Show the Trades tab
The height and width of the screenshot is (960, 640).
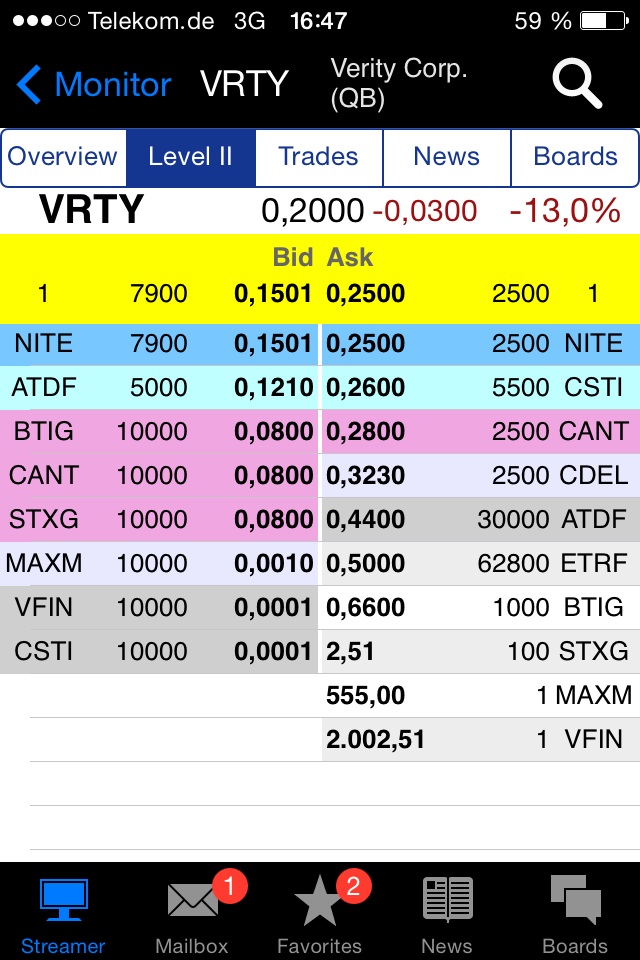point(318,157)
